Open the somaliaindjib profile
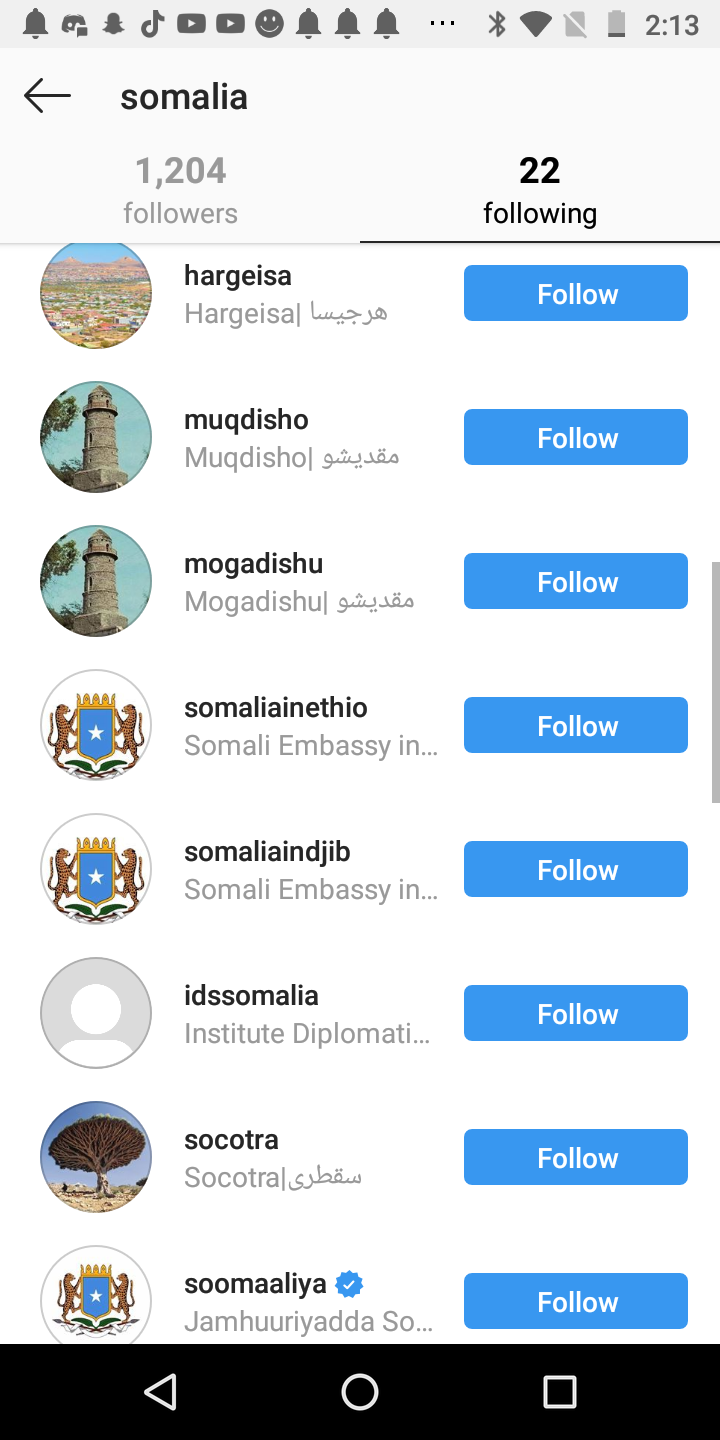 click(267, 851)
